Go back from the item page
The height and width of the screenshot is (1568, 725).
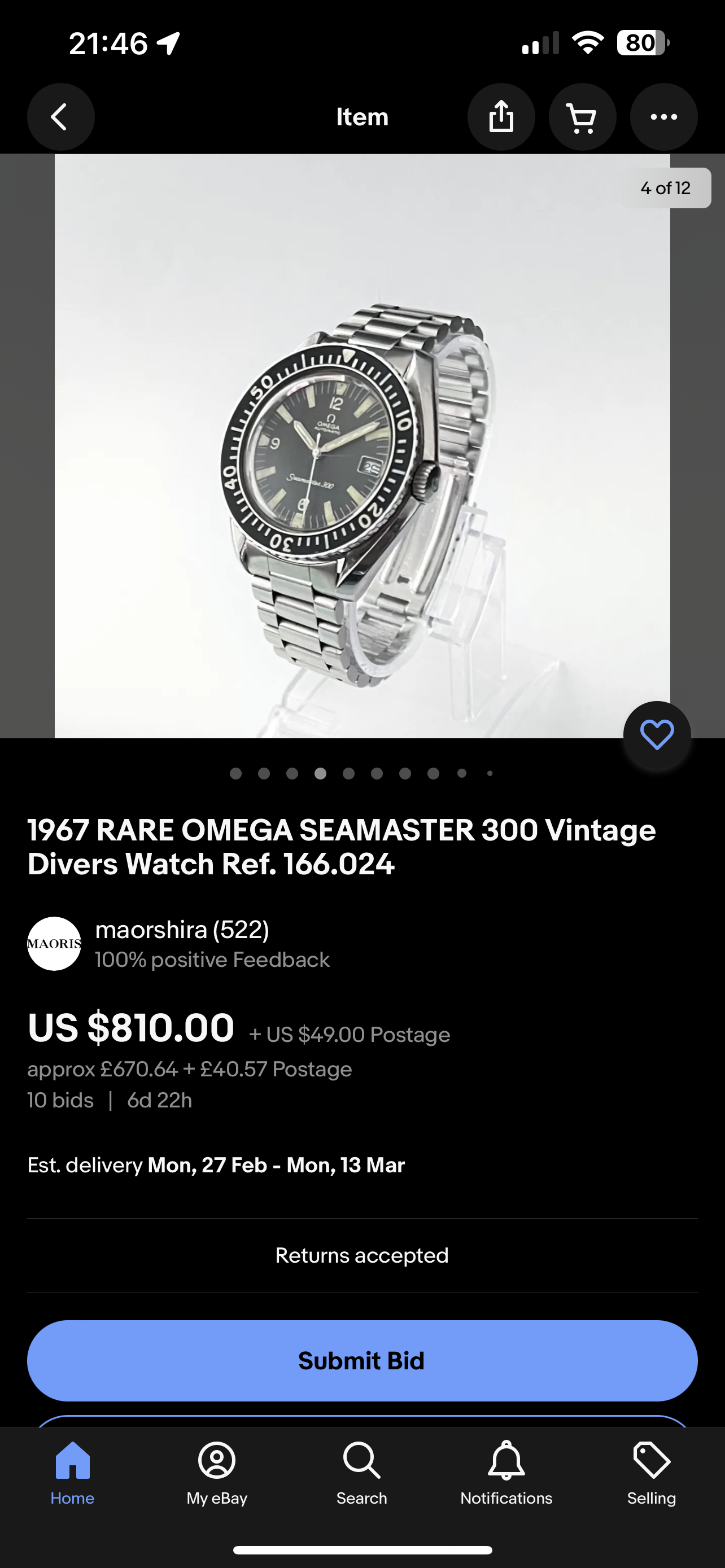tap(60, 117)
